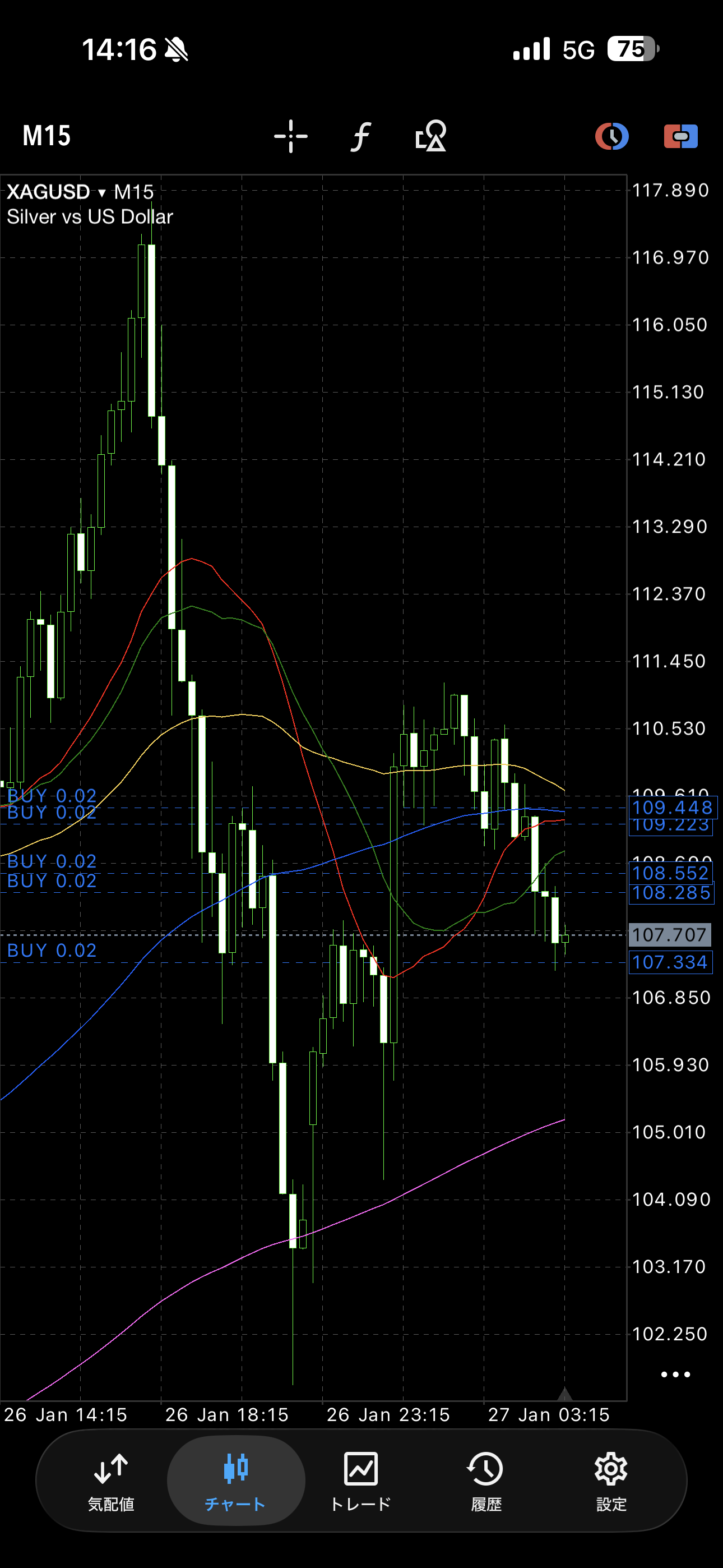Viewport: 723px width, 1568px height.
Task: Open the three-dot menu on the chart
Action: (675, 1375)
